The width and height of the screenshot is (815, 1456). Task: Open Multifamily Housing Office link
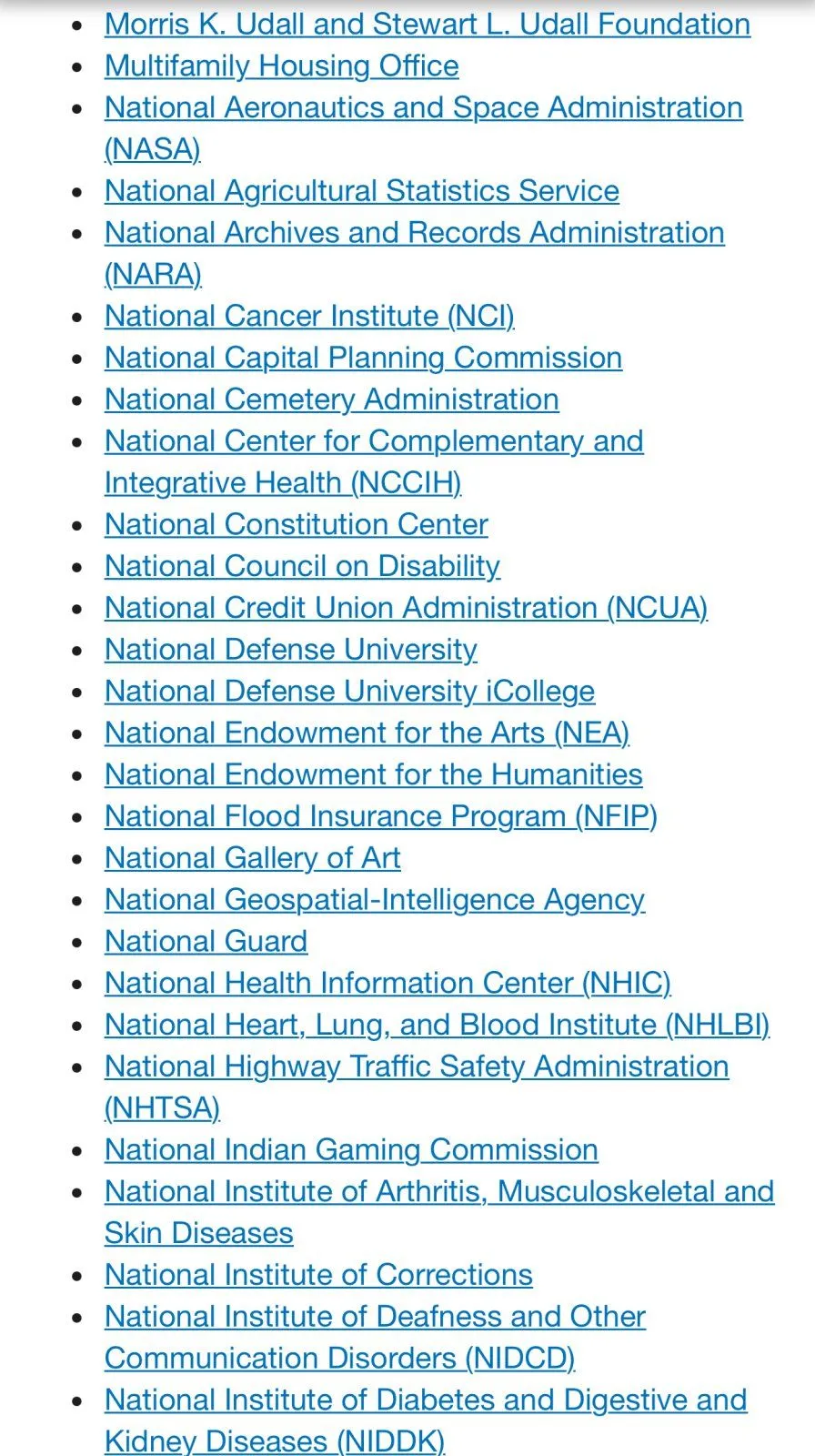coord(281,66)
